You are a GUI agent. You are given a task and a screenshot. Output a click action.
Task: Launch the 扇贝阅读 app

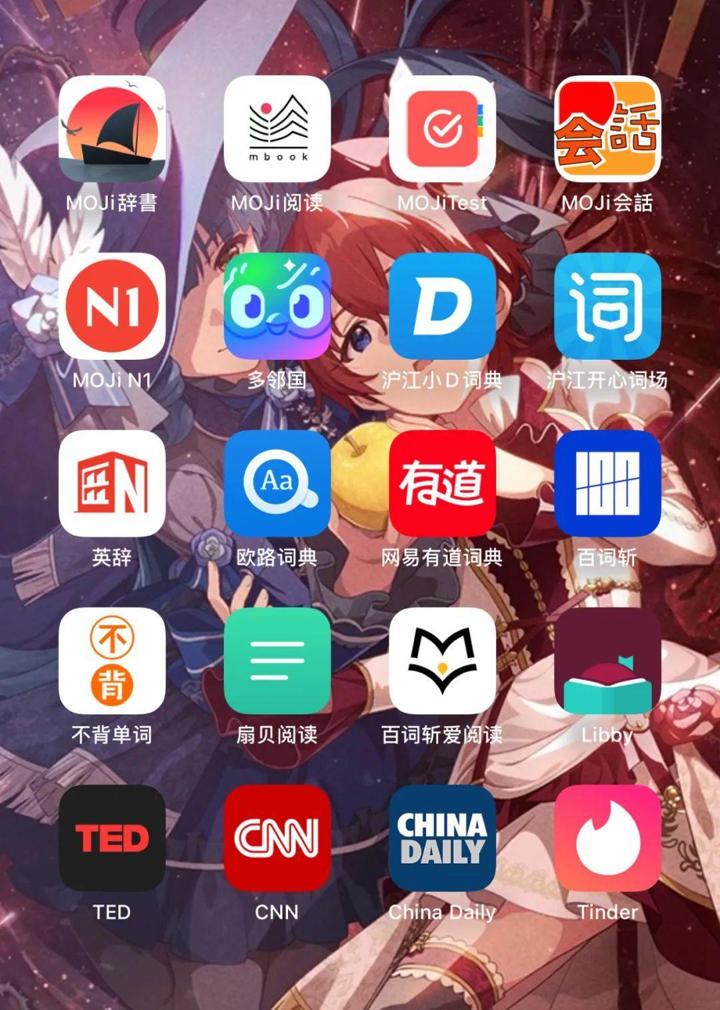(x=277, y=660)
